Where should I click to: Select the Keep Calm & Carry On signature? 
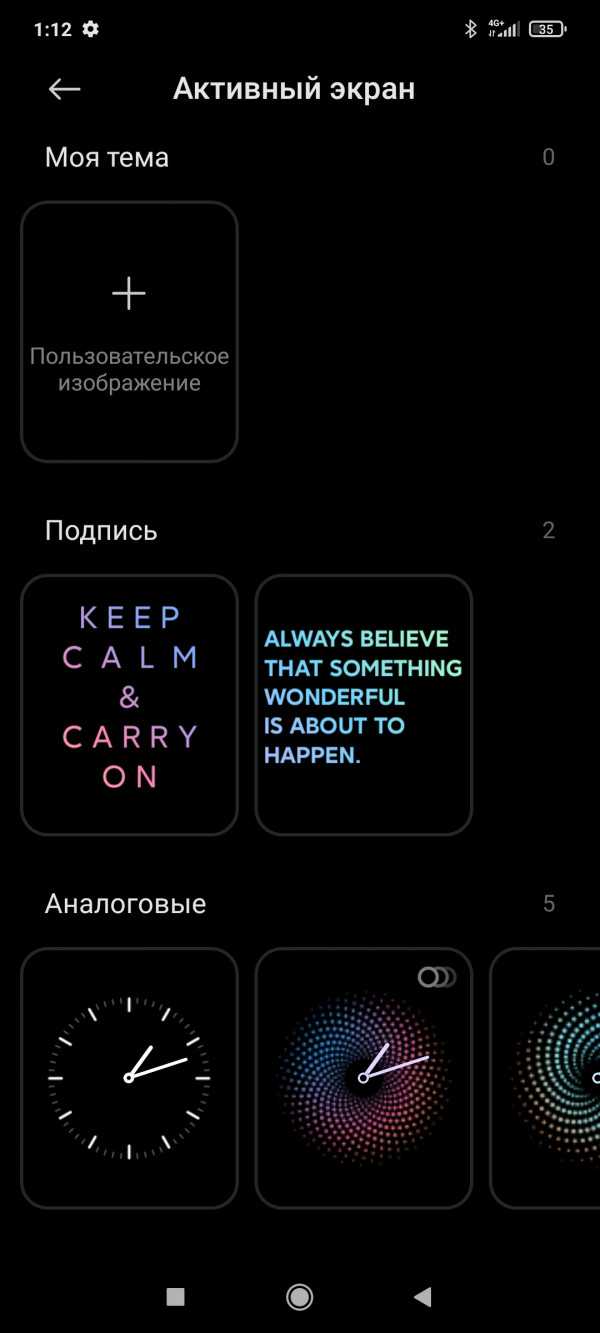[129, 705]
